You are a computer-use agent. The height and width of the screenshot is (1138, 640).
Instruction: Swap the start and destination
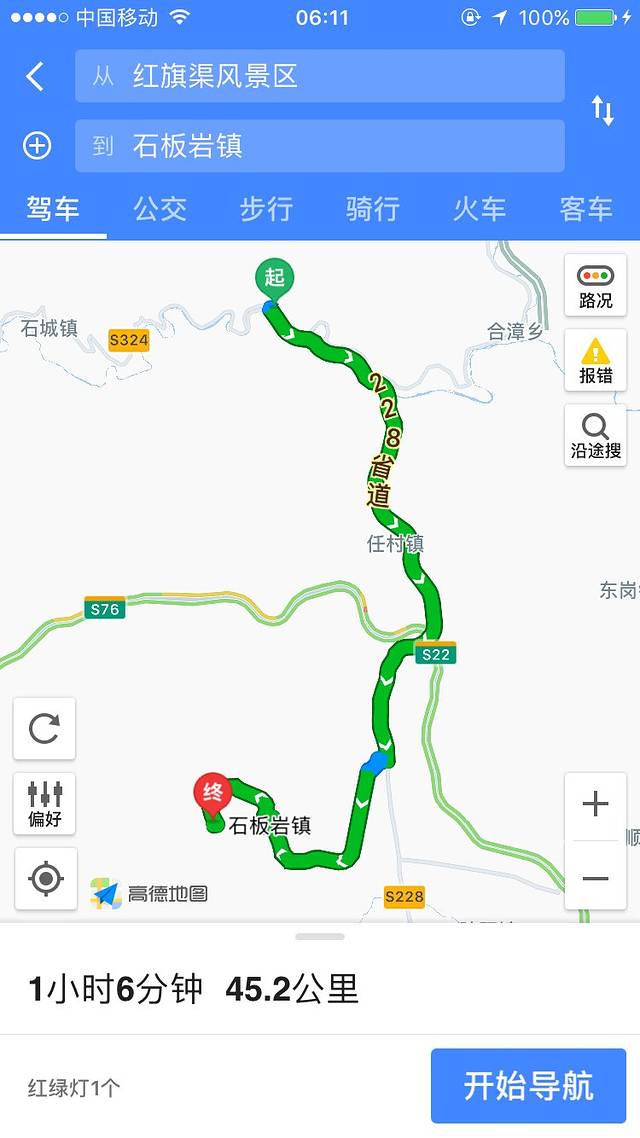pyautogui.click(x=602, y=111)
